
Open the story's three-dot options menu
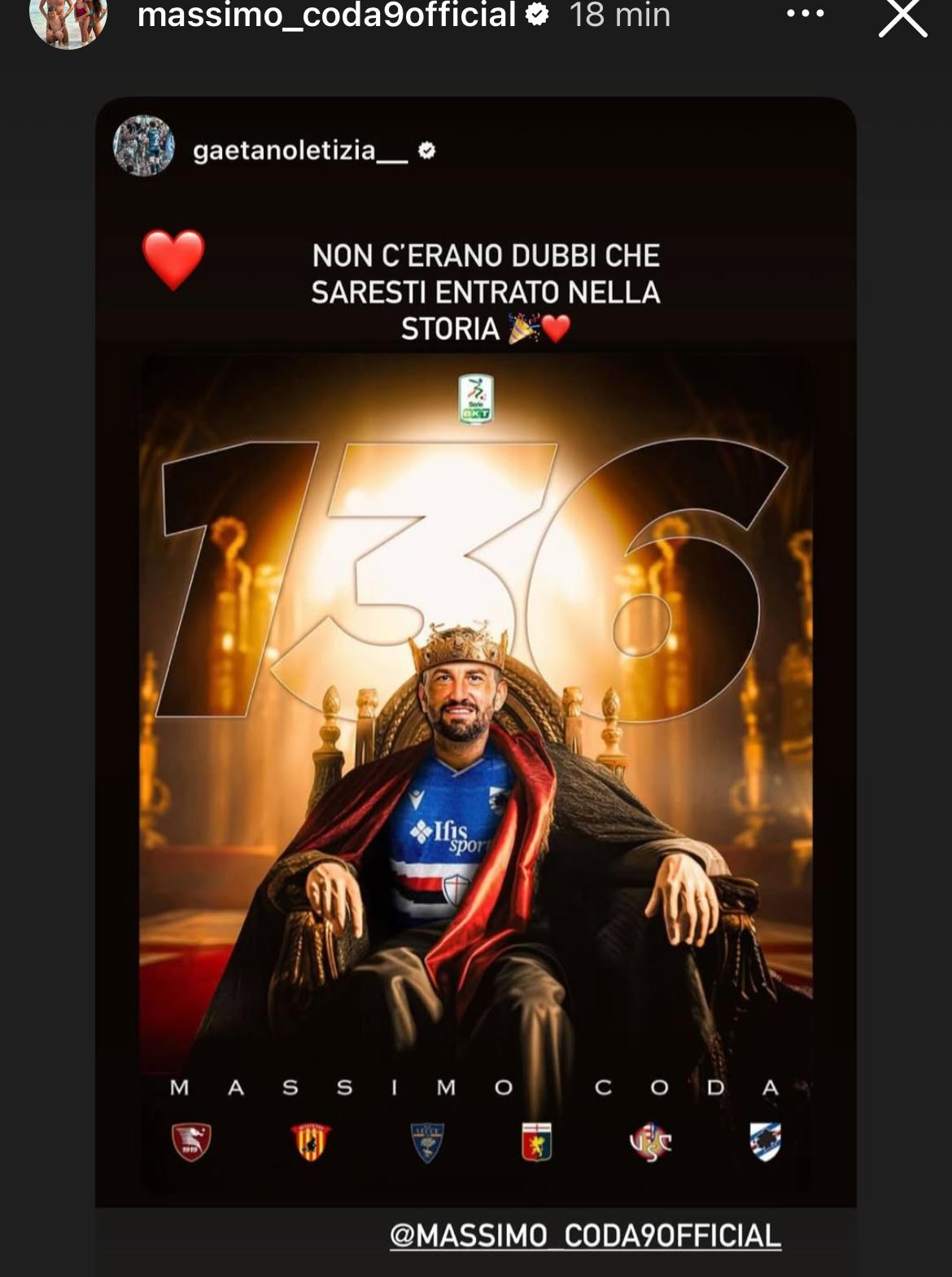805,15
